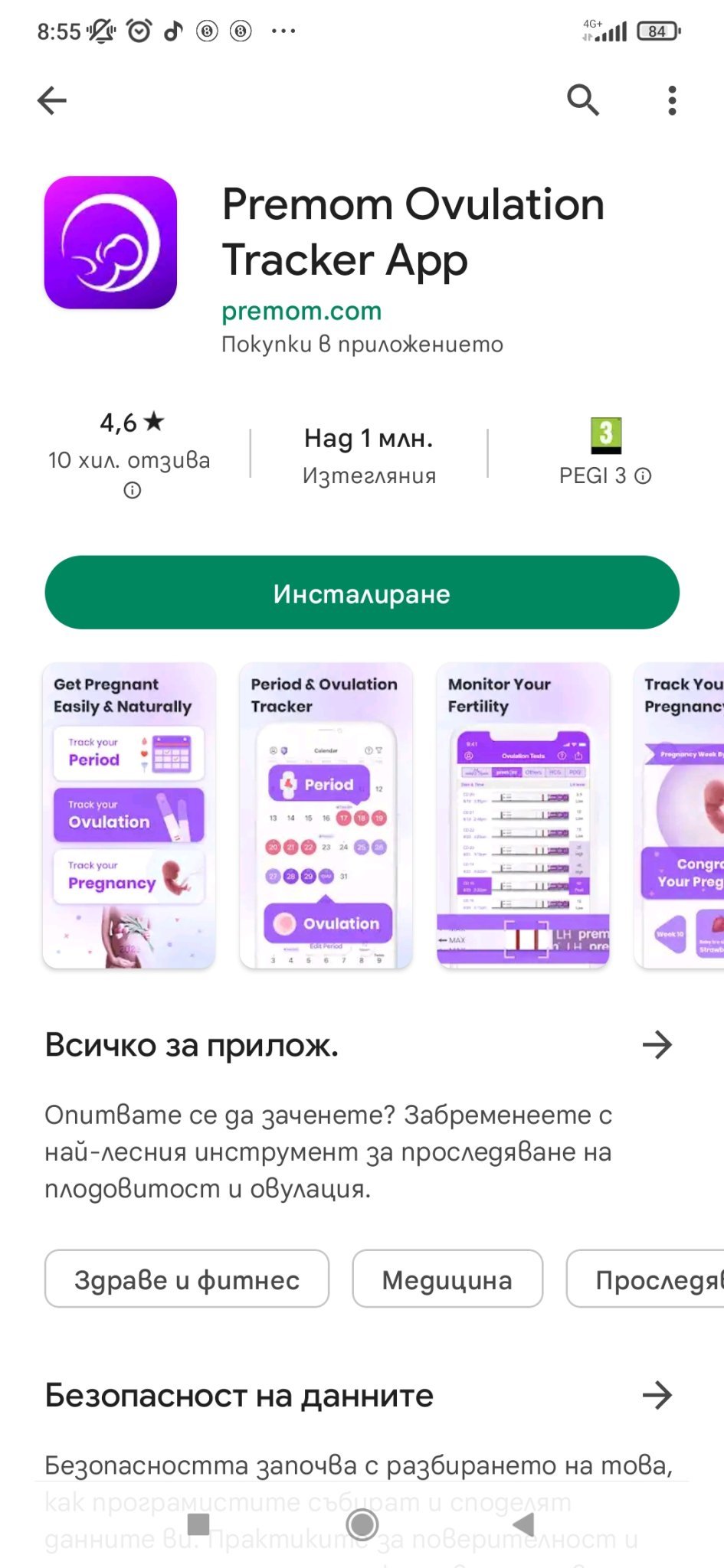
Task: Select the Здраве и фитнес chip
Action: [187, 1279]
